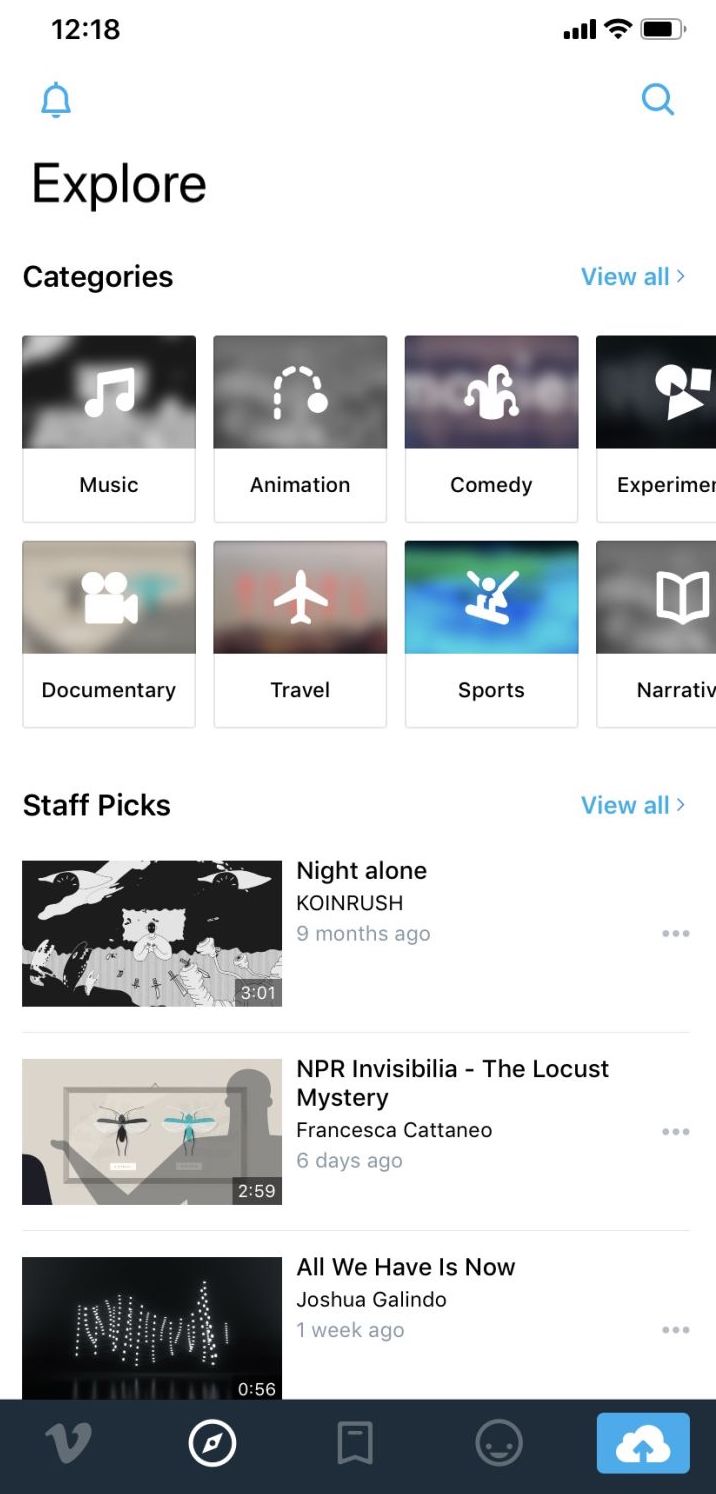This screenshot has height=1494, width=716.
Task: Play the Night alone video
Action: 152,933
